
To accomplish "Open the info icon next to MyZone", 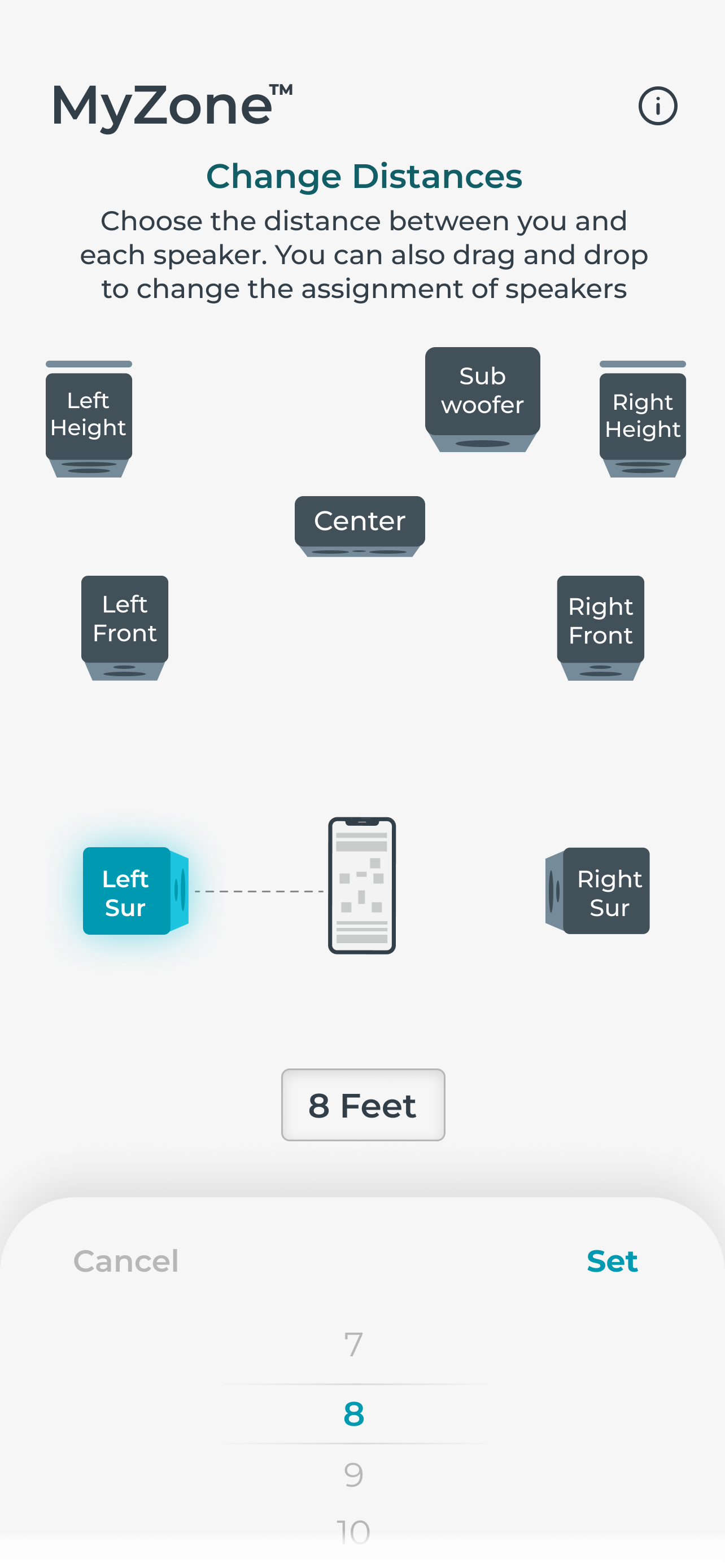I will (x=657, y=106).
